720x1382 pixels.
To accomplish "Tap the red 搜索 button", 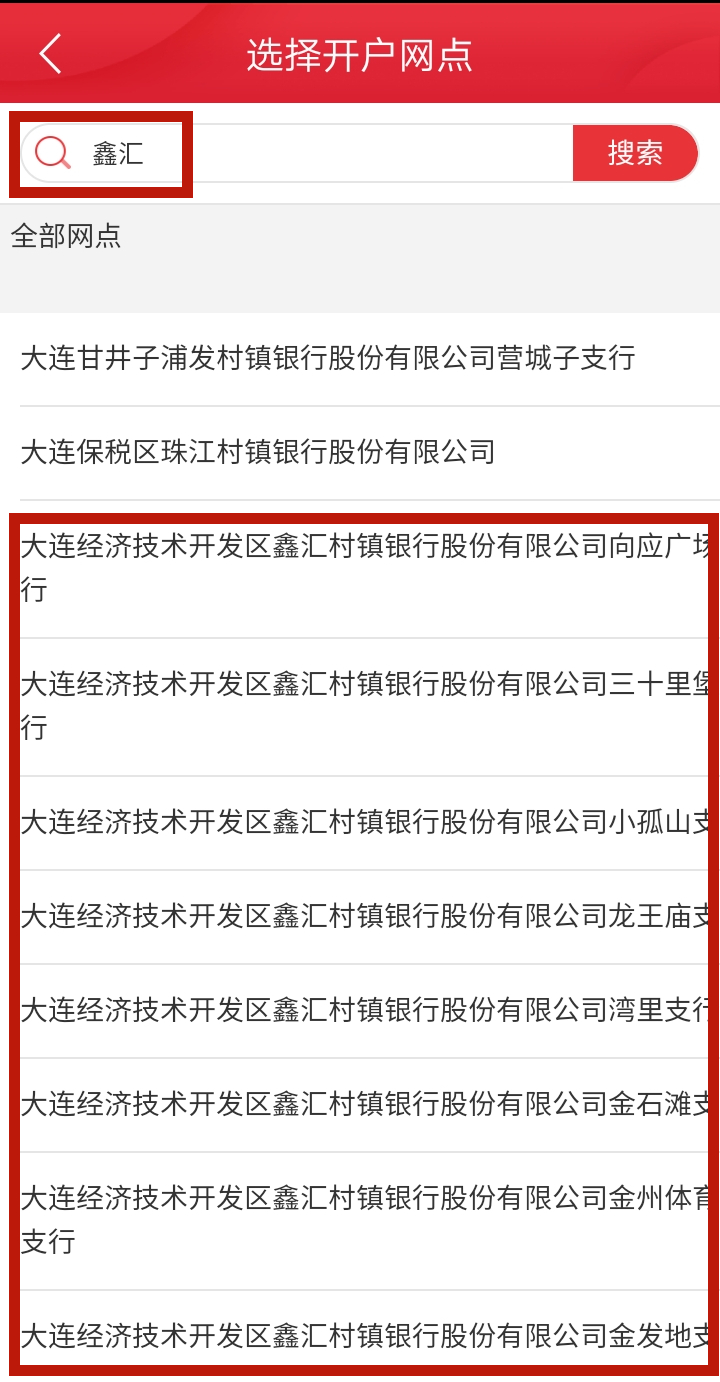I will pyautogui.click(x=635, y=153).
